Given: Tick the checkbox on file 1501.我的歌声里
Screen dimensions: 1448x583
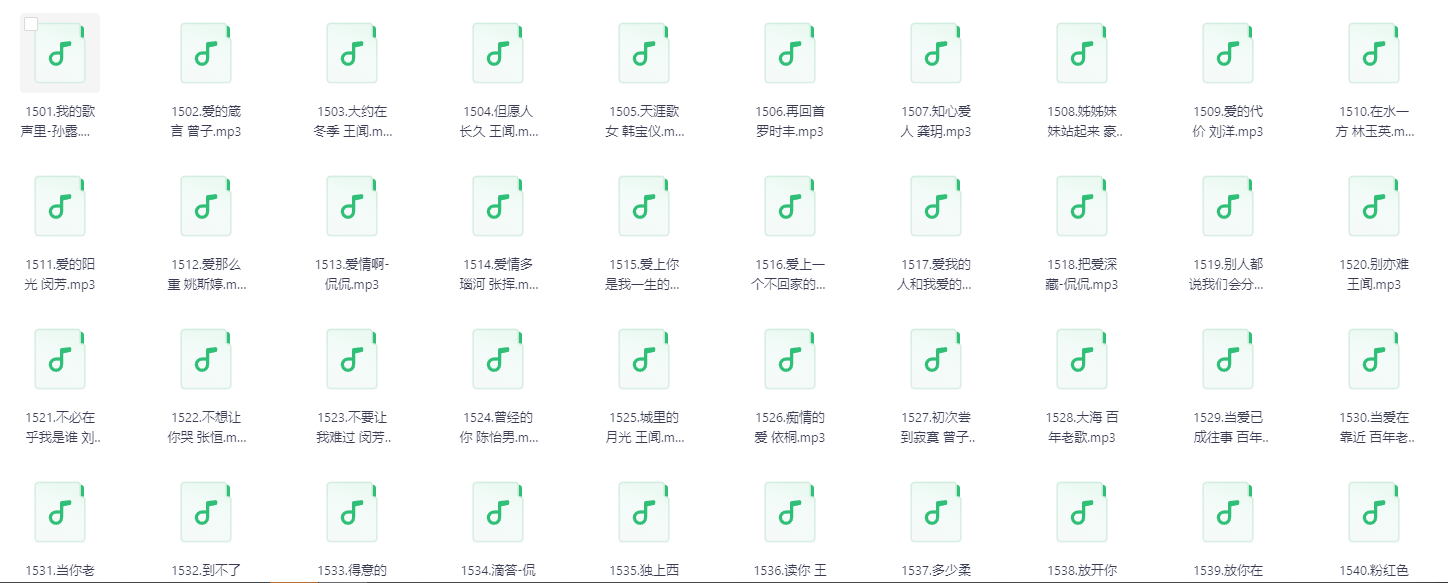Looking at the screenshot, I should (31, 24).
